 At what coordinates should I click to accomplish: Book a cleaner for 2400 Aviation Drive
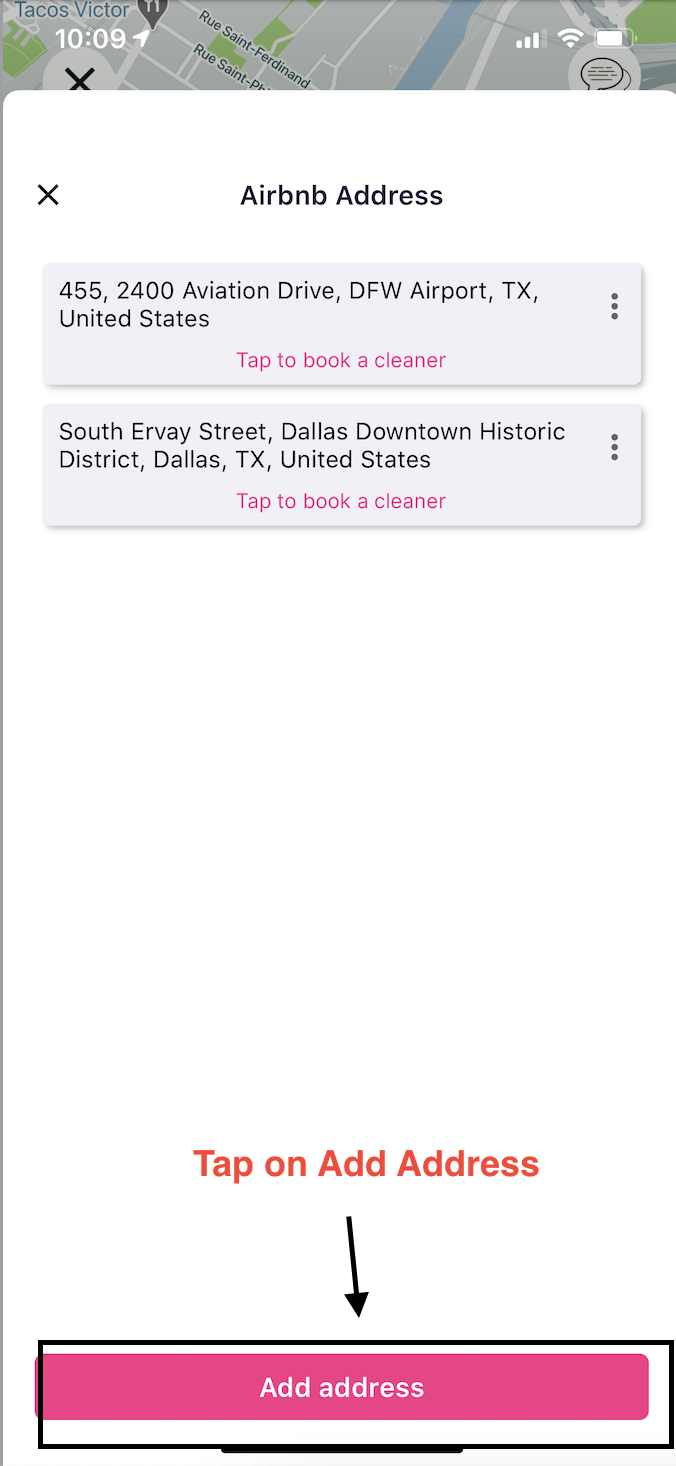tap(341, 360)
